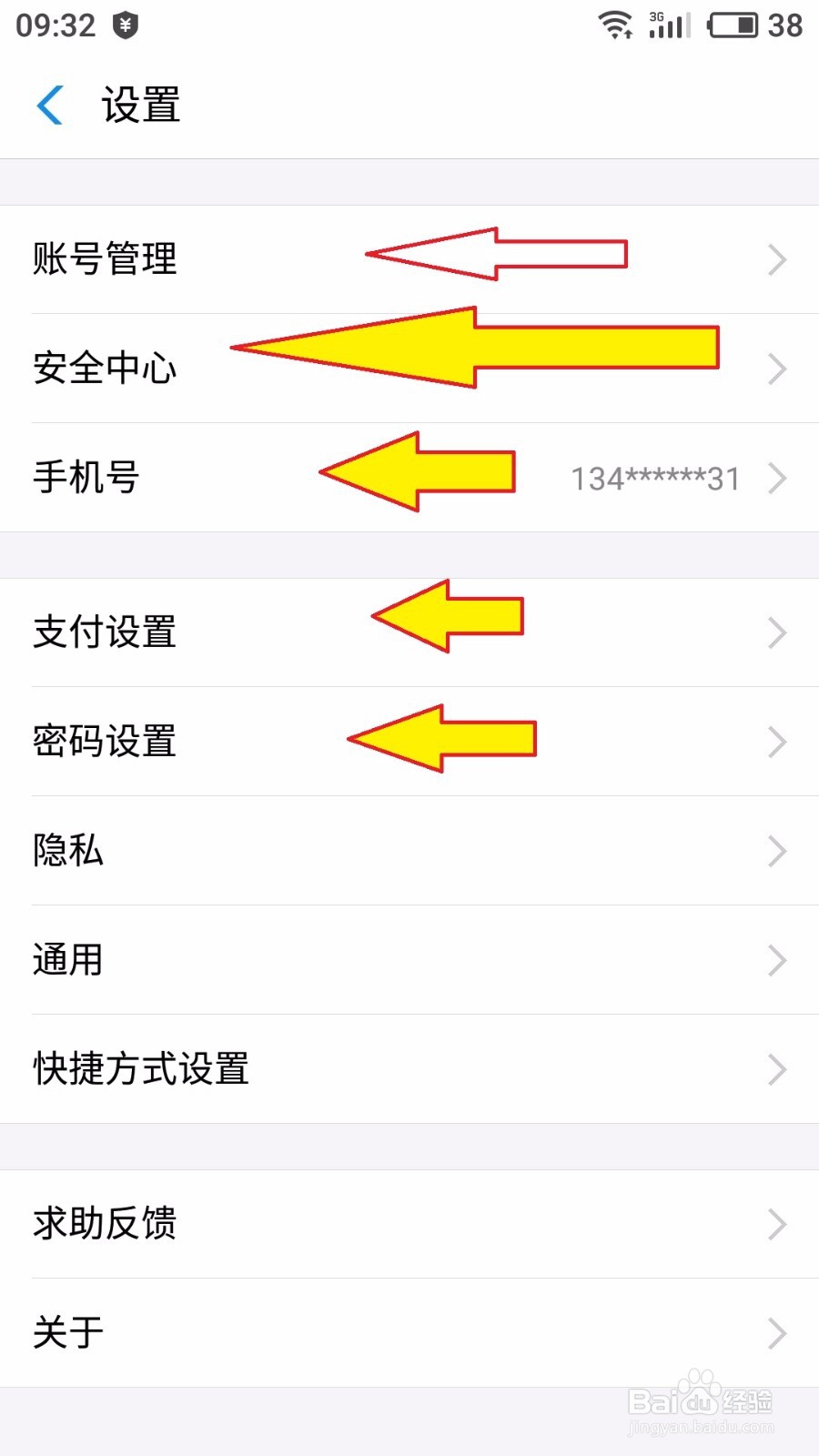Click the back arrow icon
This screenshot has width=819, height=1456.
point(50,105)
